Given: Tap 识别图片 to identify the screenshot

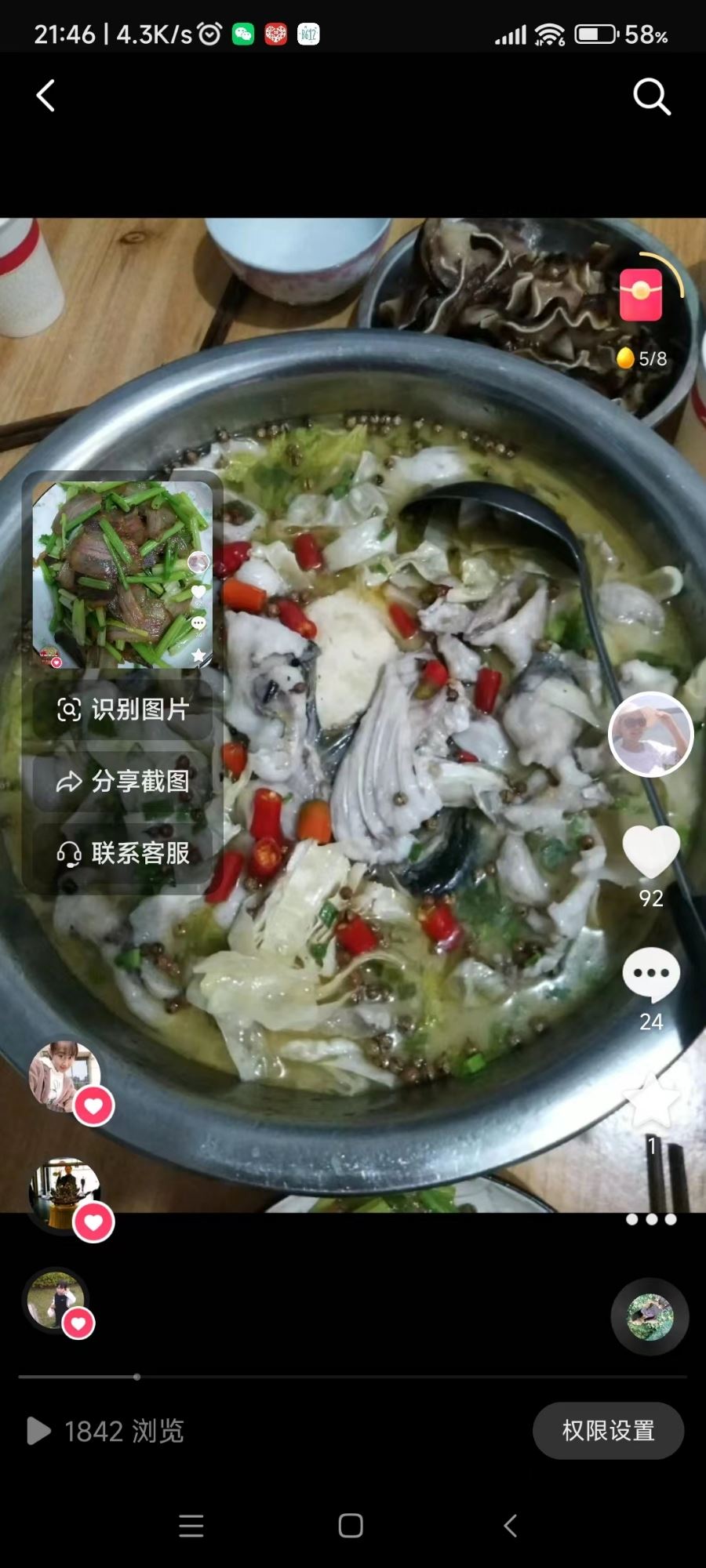Looking at the screenshot, I should click(123, 710).
